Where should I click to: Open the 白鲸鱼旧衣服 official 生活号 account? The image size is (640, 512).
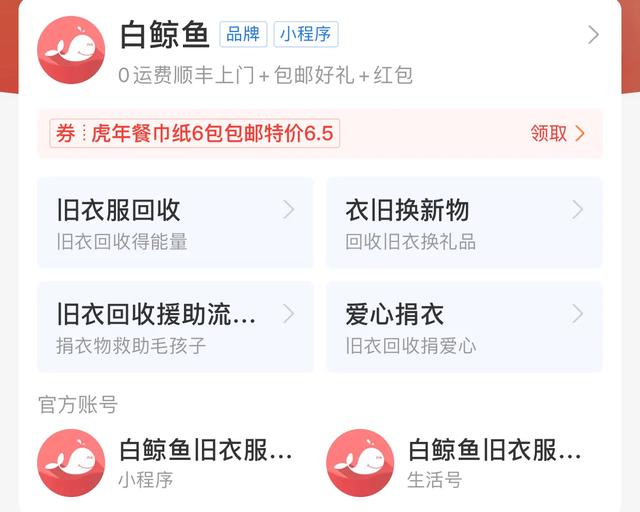[454, 463]
